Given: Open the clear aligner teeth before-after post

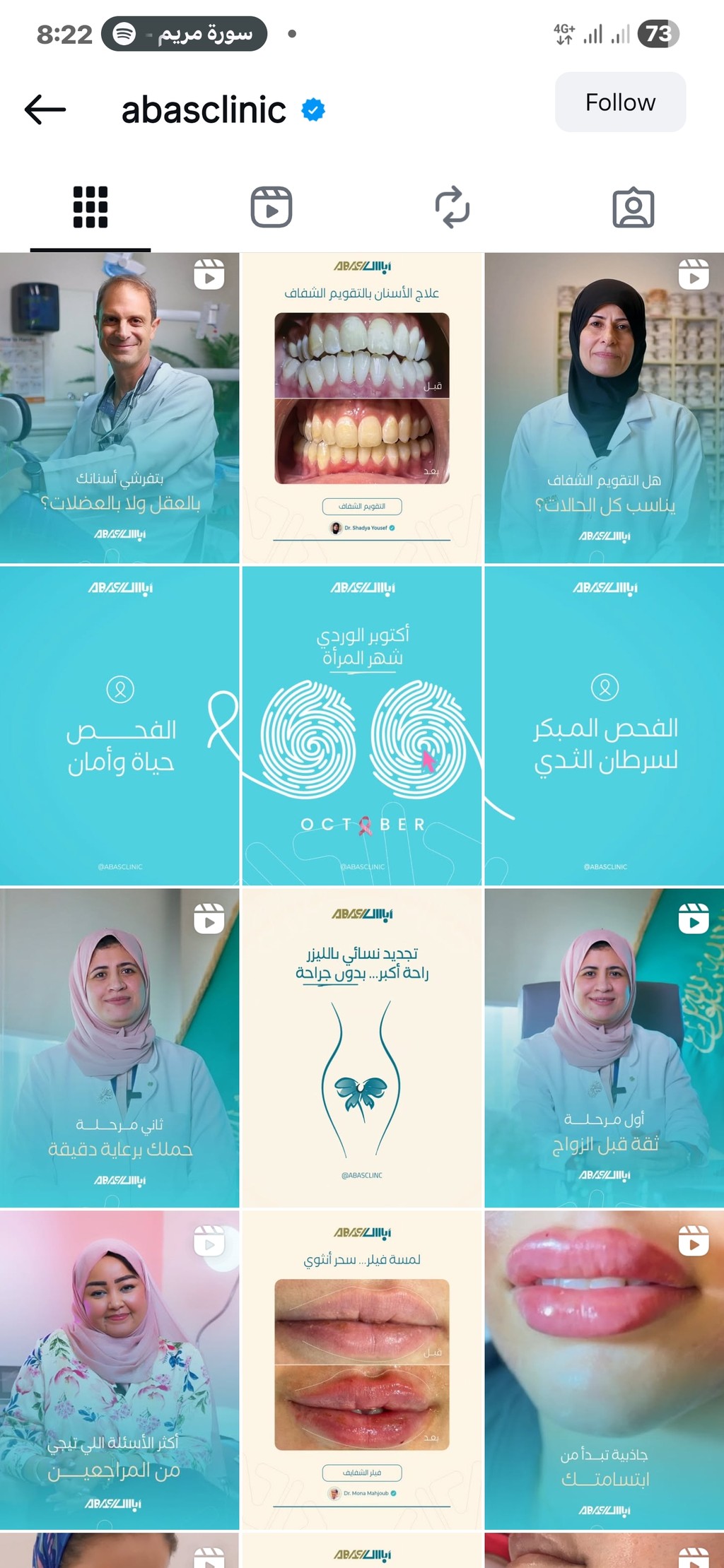Looking at the screenshot, I should [x=362, y=408].
